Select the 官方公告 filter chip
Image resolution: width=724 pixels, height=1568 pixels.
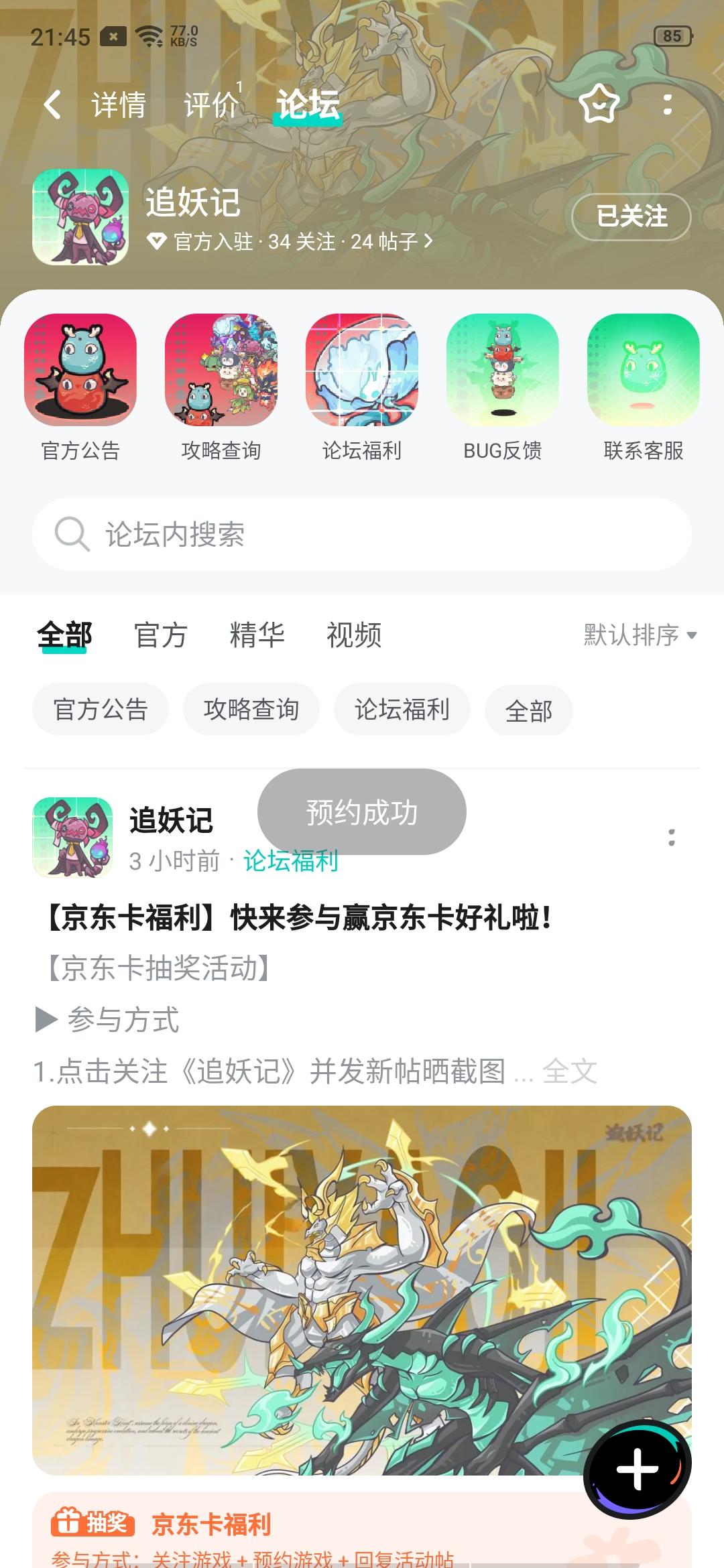[x=101, y=710]
